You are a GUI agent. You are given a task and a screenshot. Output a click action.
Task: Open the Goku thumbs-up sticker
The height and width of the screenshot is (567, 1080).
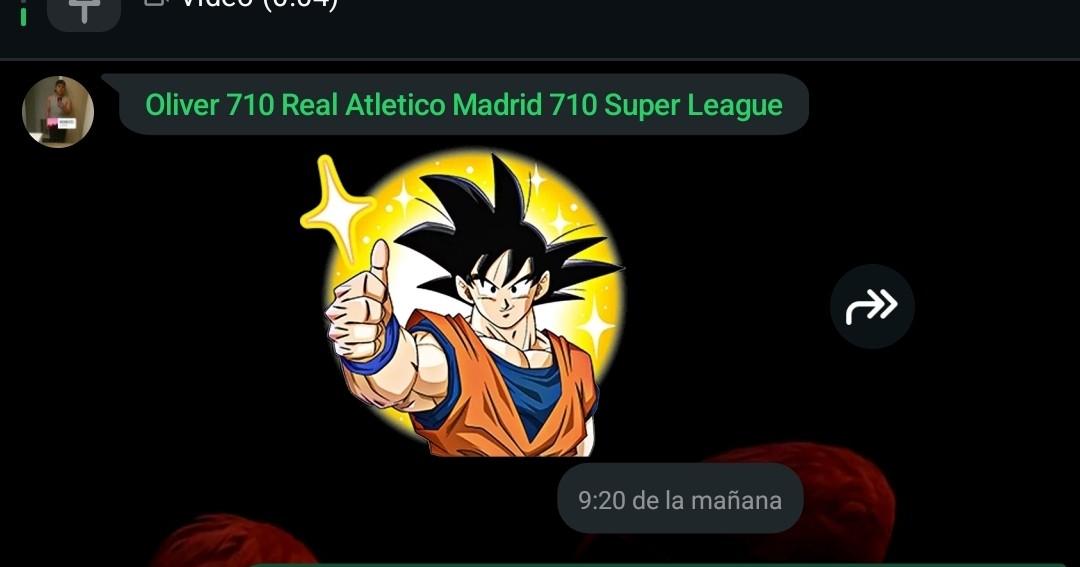click(465, 305)
